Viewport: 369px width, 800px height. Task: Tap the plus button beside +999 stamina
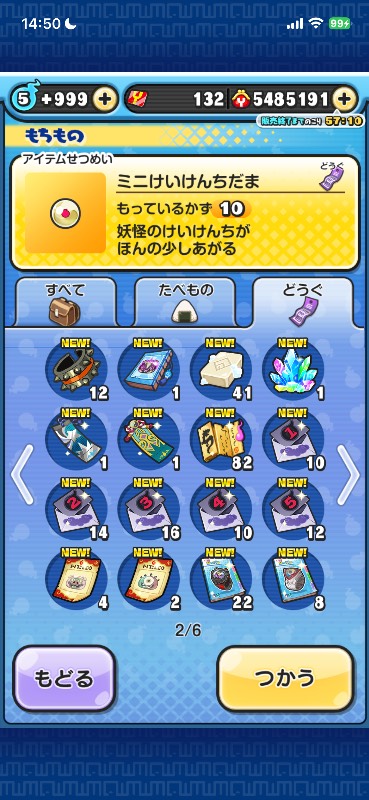tap(105, 99)
